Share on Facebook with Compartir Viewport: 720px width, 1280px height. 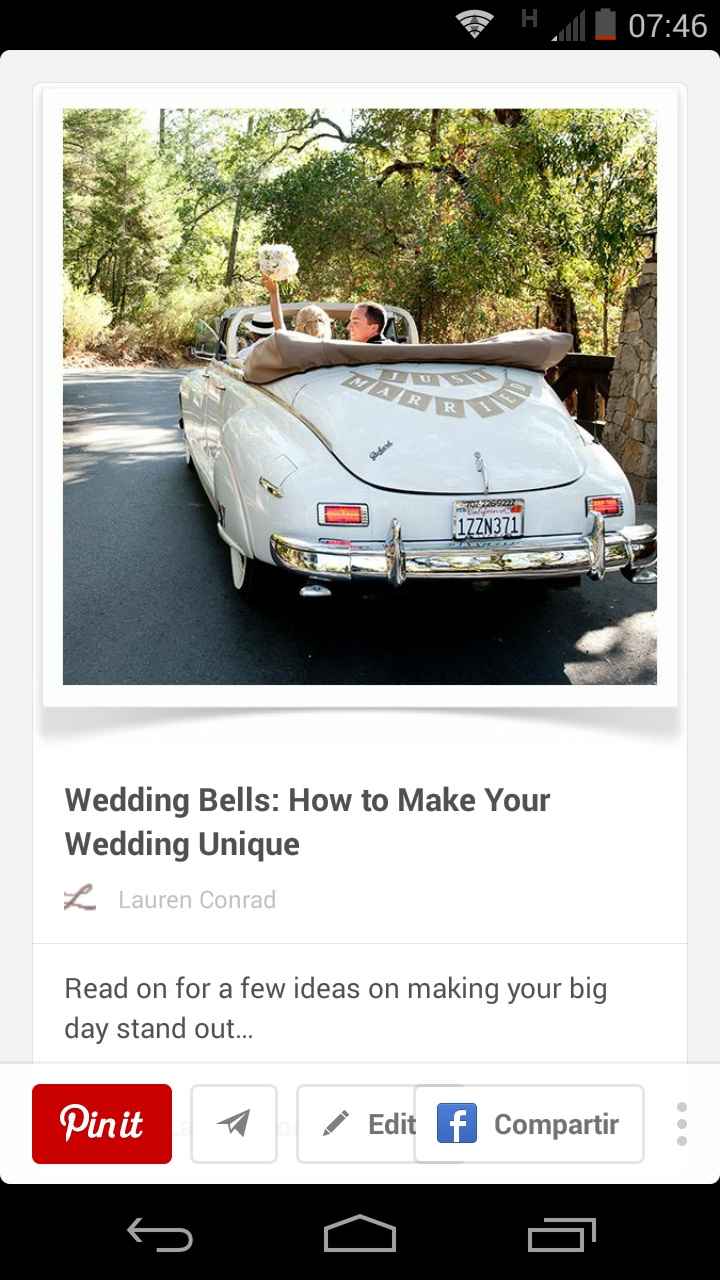point(529,1124)
